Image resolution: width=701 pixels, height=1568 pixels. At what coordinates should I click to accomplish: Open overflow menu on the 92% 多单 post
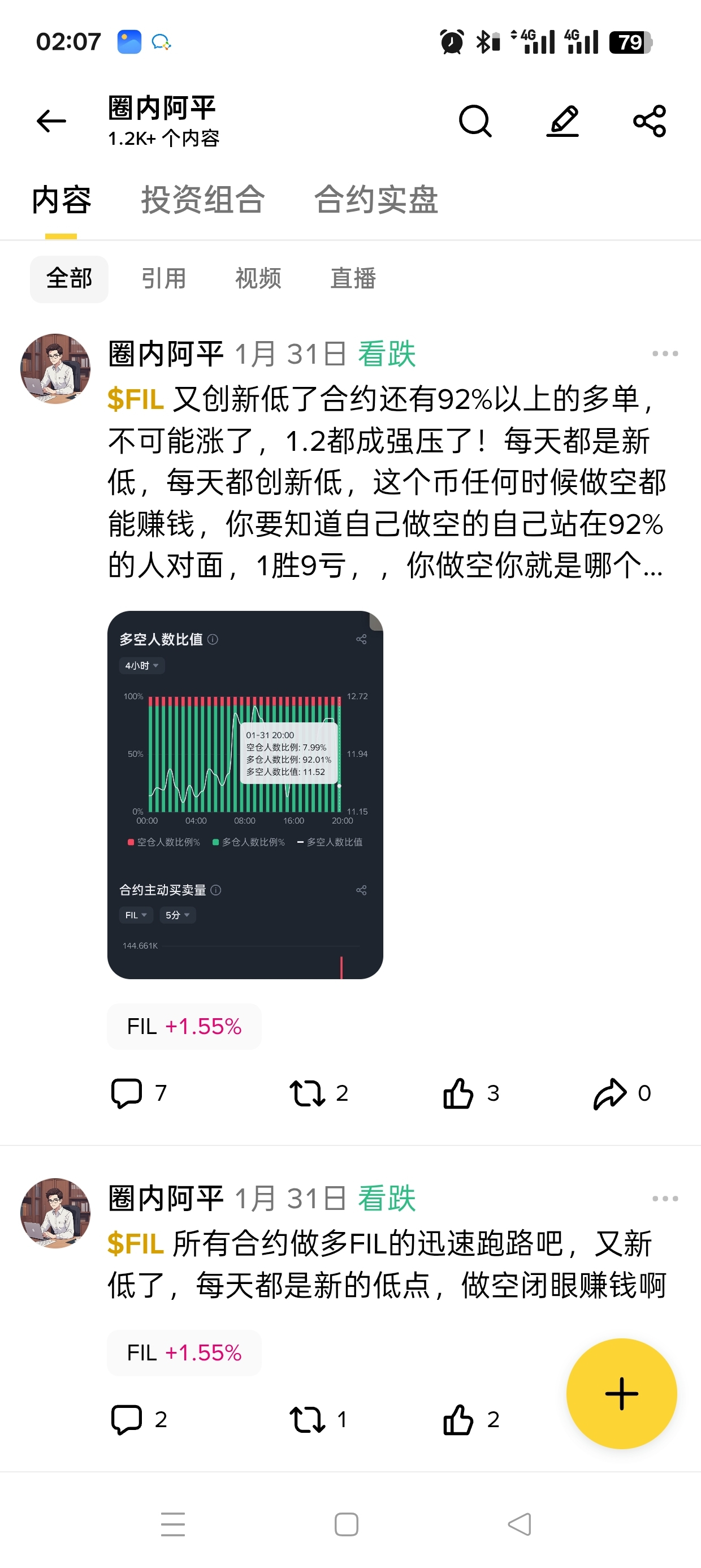664,354
